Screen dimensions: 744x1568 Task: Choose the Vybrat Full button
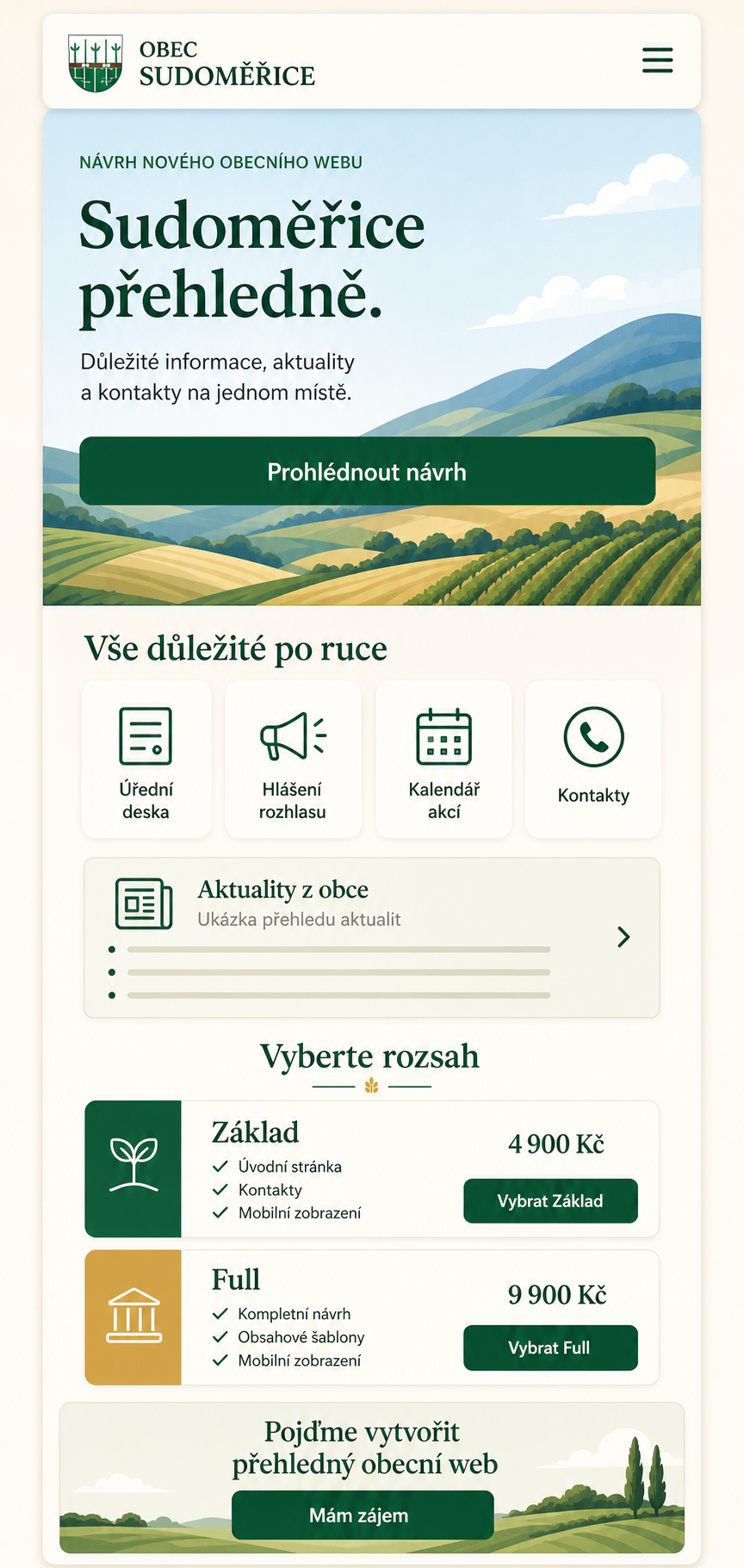[x=550, y=1348]
